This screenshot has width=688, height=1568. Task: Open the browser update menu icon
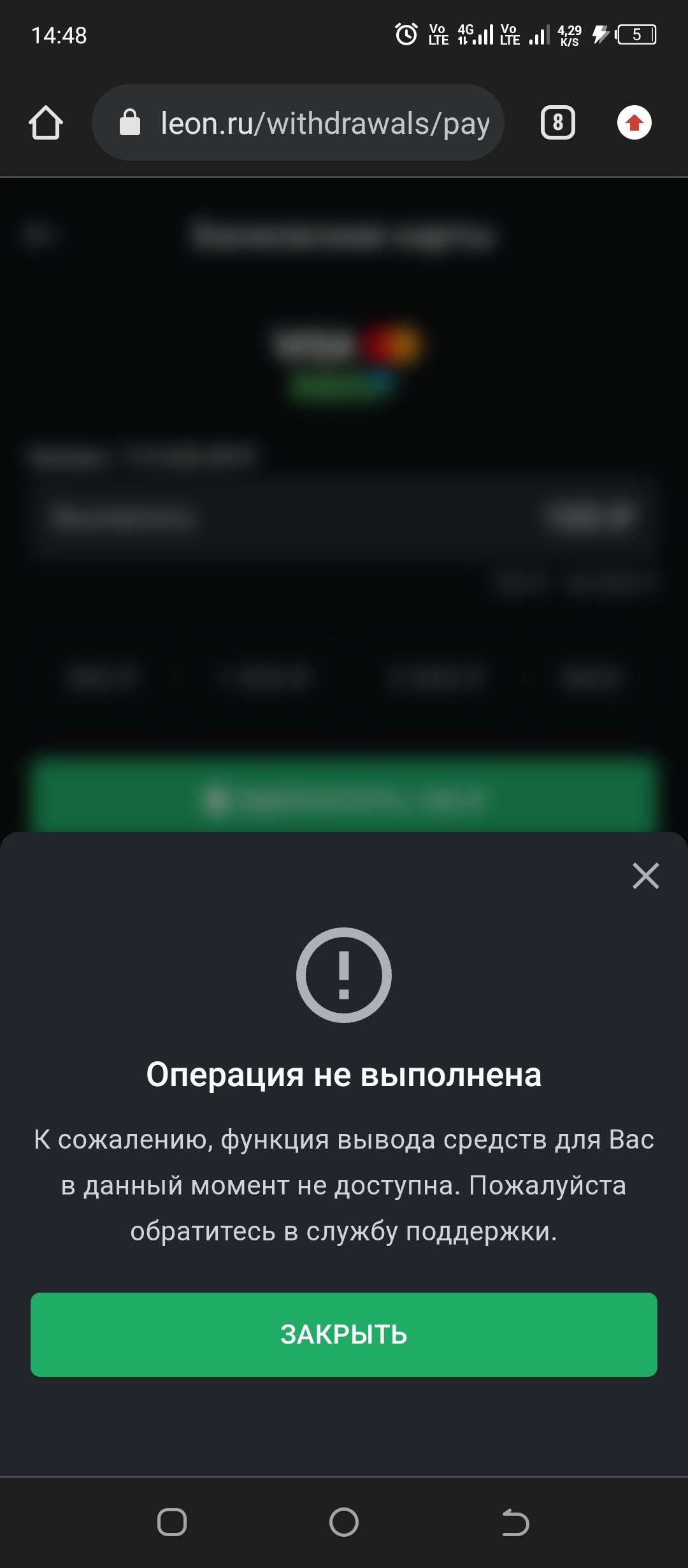point(634,123)
